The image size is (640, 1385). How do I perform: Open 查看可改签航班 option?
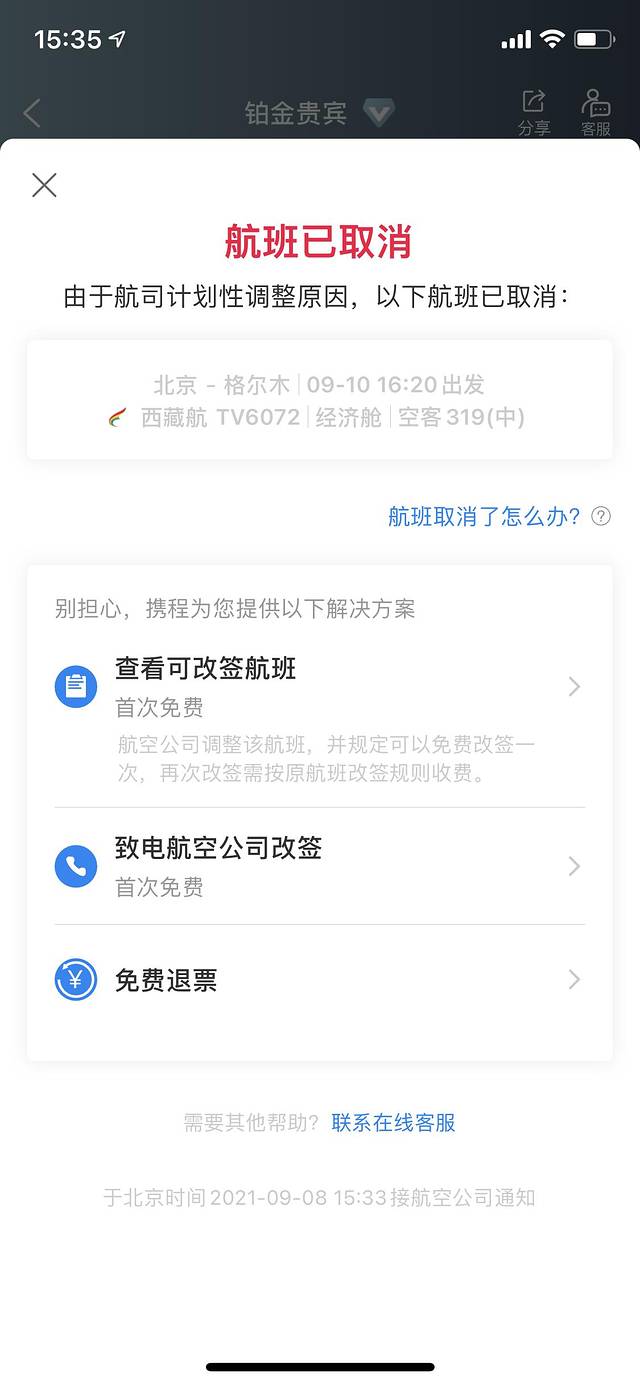[x=318, y=686]
